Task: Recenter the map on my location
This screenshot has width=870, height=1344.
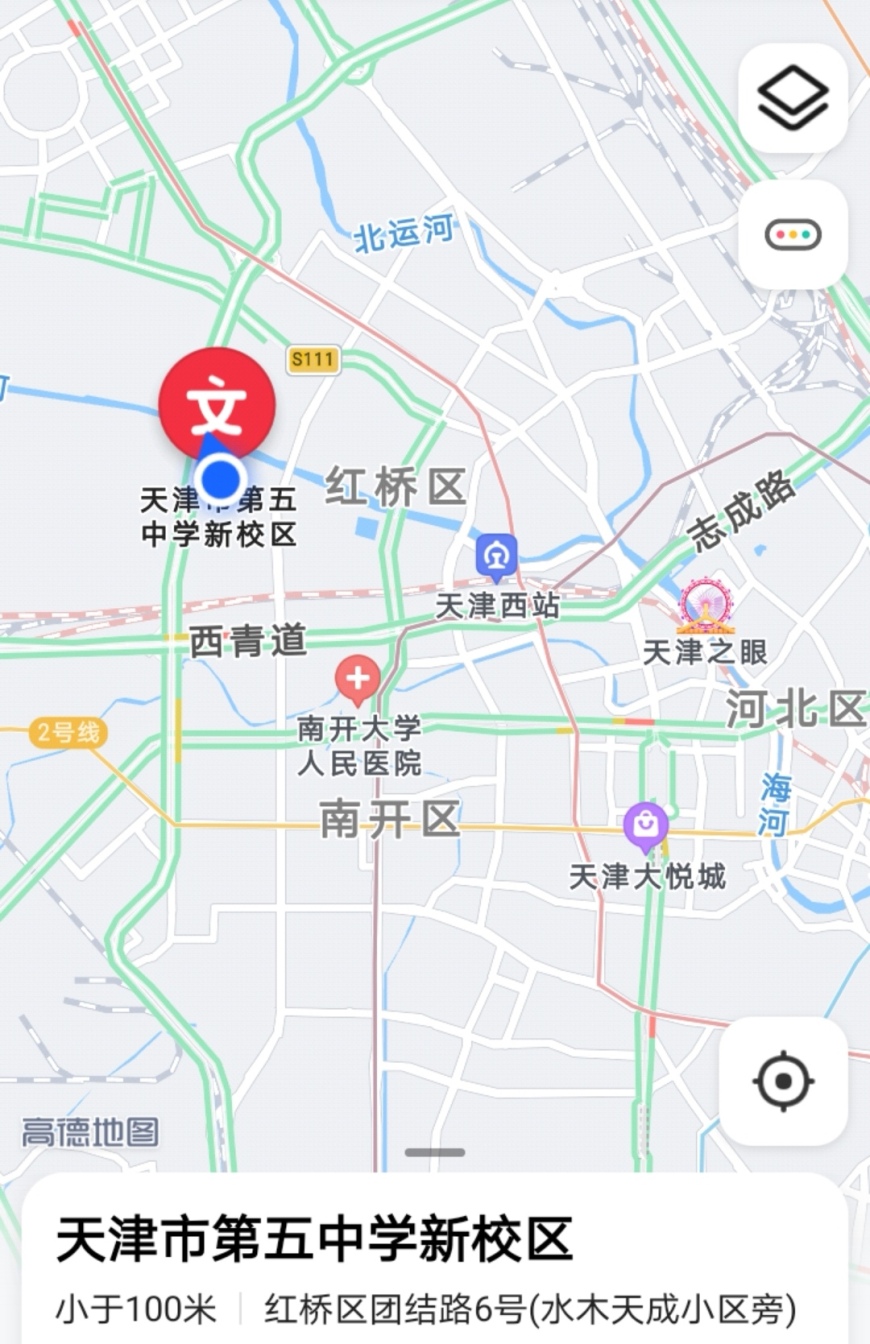Action: (783, 1081)
